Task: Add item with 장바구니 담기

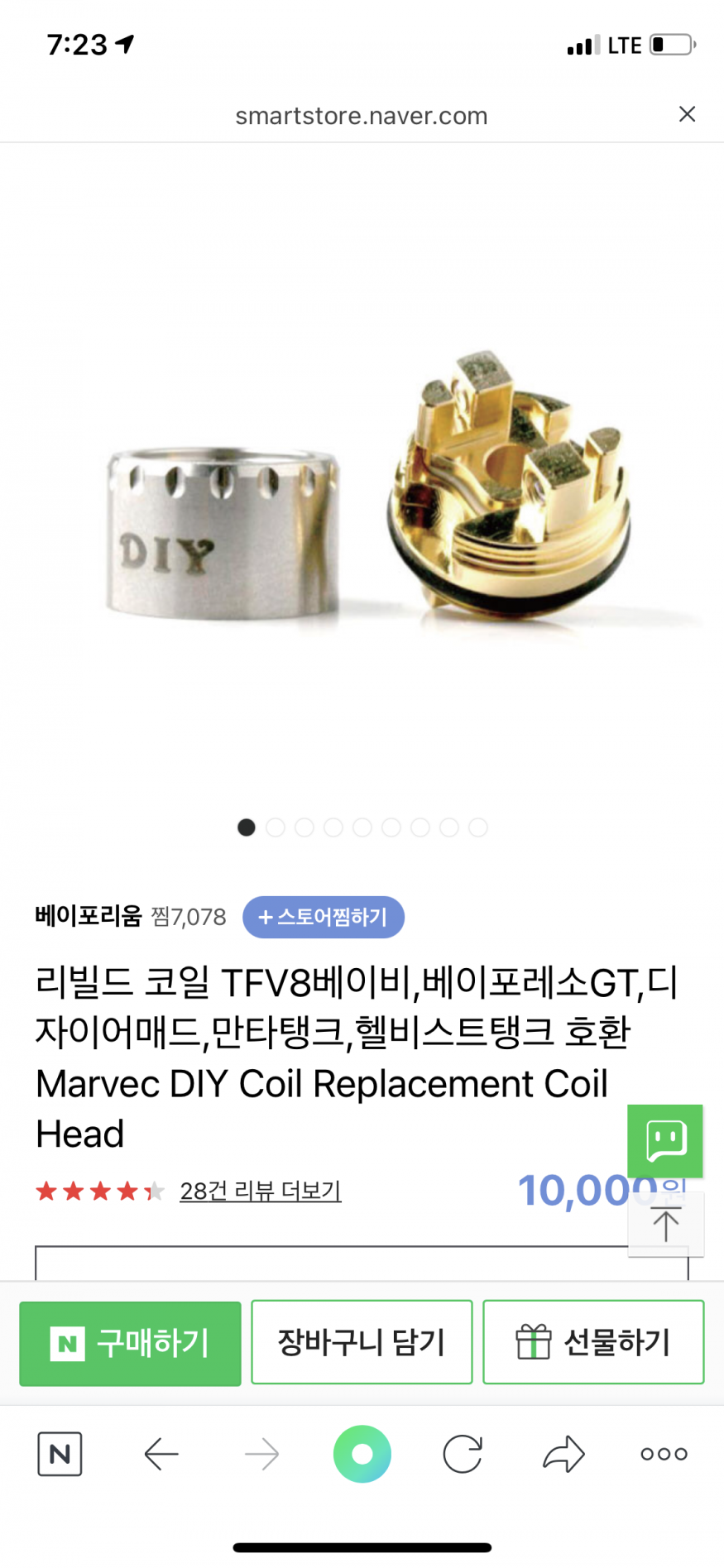Action: coord(362,1343)
